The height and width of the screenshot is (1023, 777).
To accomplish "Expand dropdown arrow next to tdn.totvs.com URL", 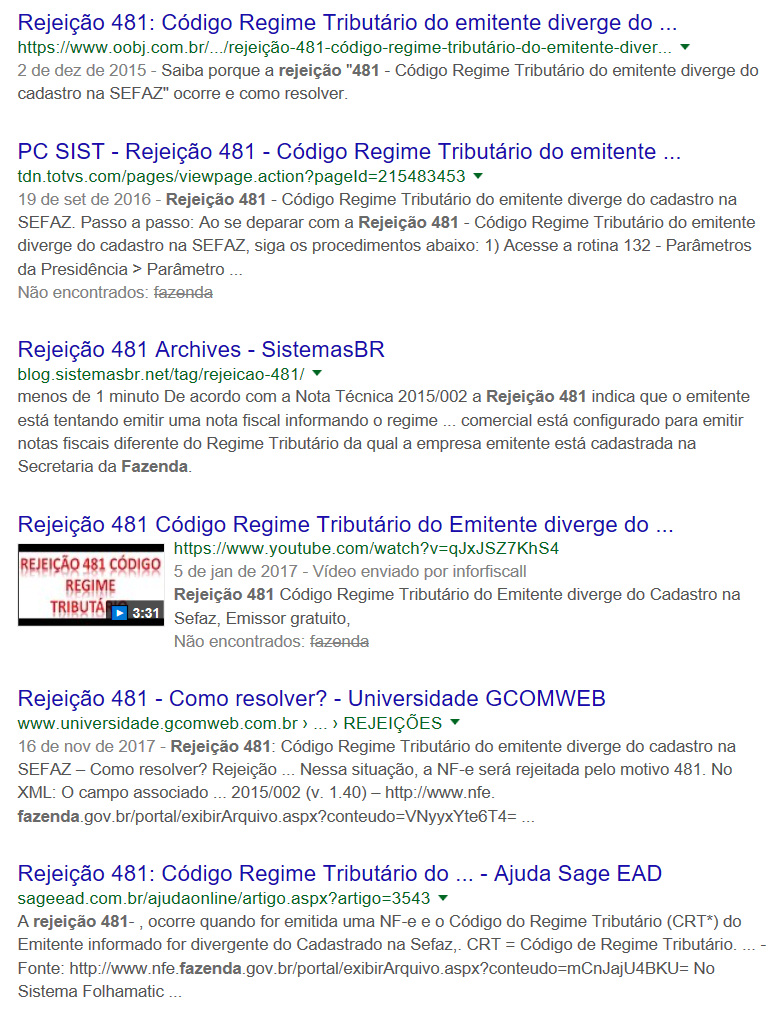I will (x=477, y=176).
